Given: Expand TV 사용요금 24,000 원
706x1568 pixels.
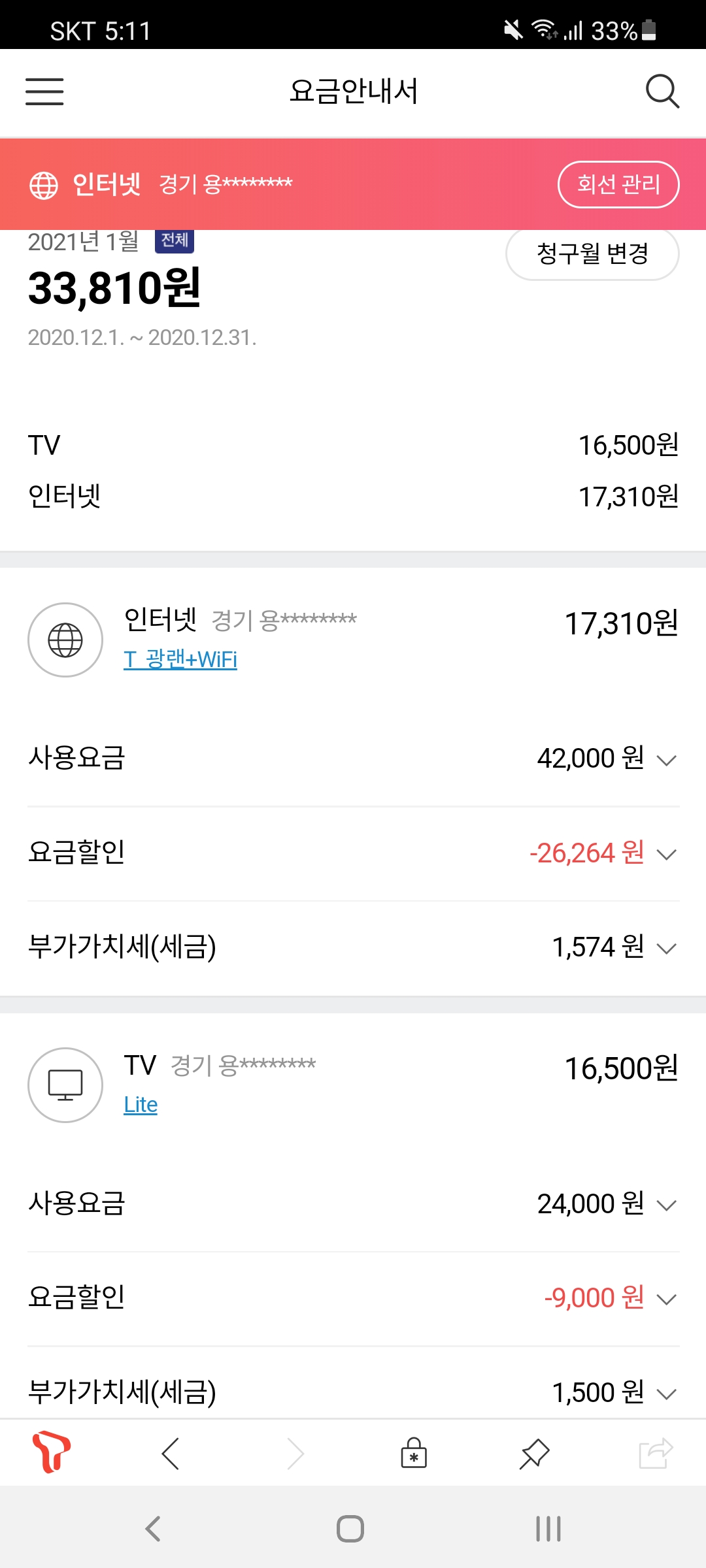Looking at the screenshot, I should point(353,1204).
